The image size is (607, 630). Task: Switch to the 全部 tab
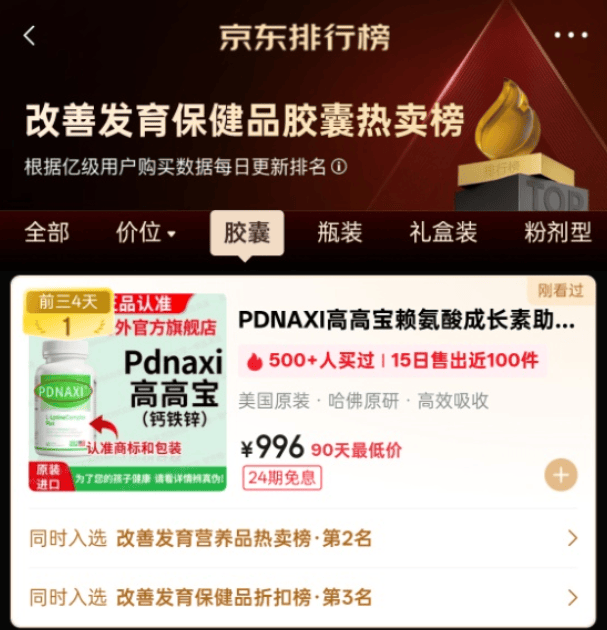tap(47, 233)
